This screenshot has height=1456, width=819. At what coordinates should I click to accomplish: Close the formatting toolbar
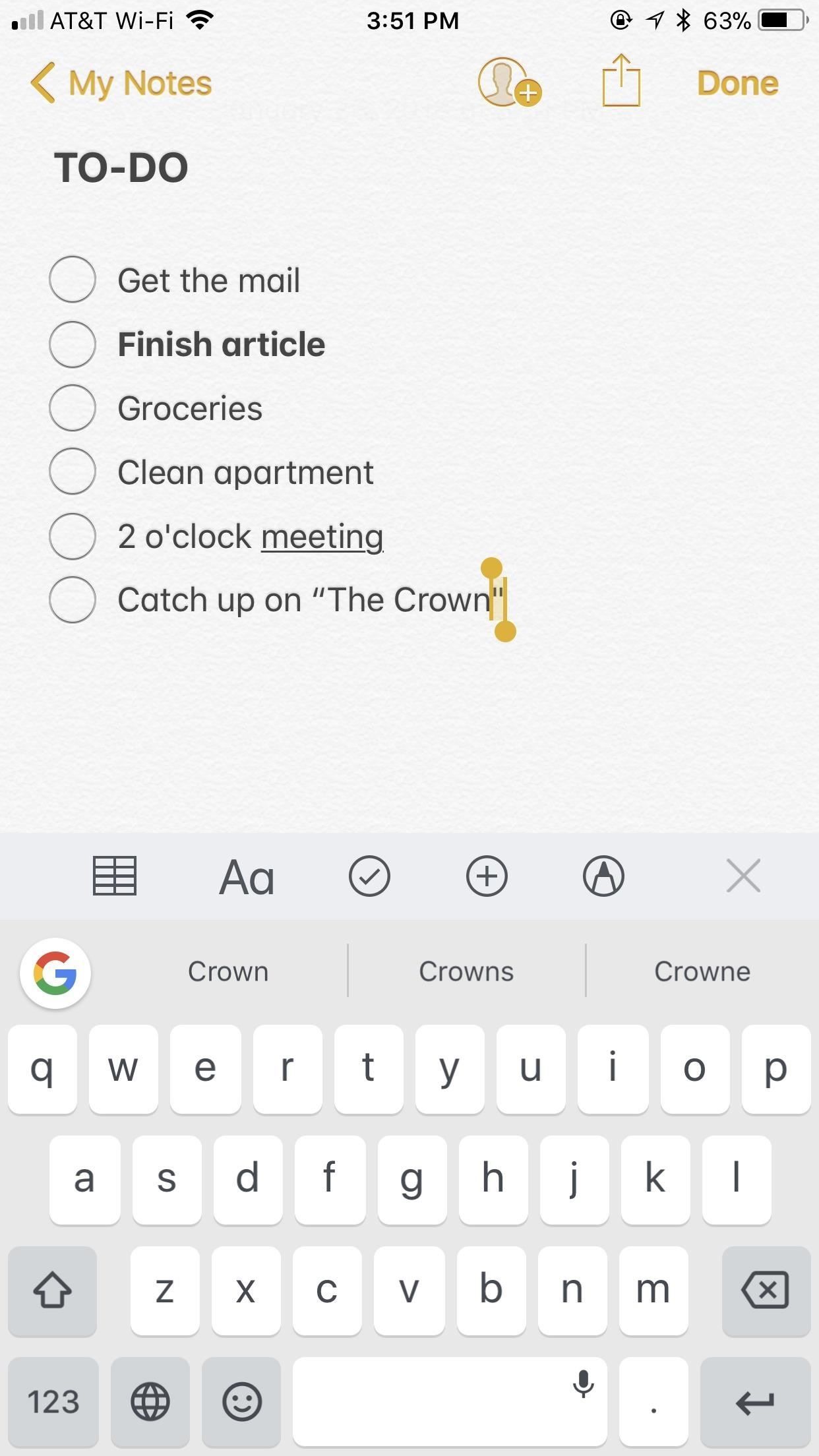[743, 876]
